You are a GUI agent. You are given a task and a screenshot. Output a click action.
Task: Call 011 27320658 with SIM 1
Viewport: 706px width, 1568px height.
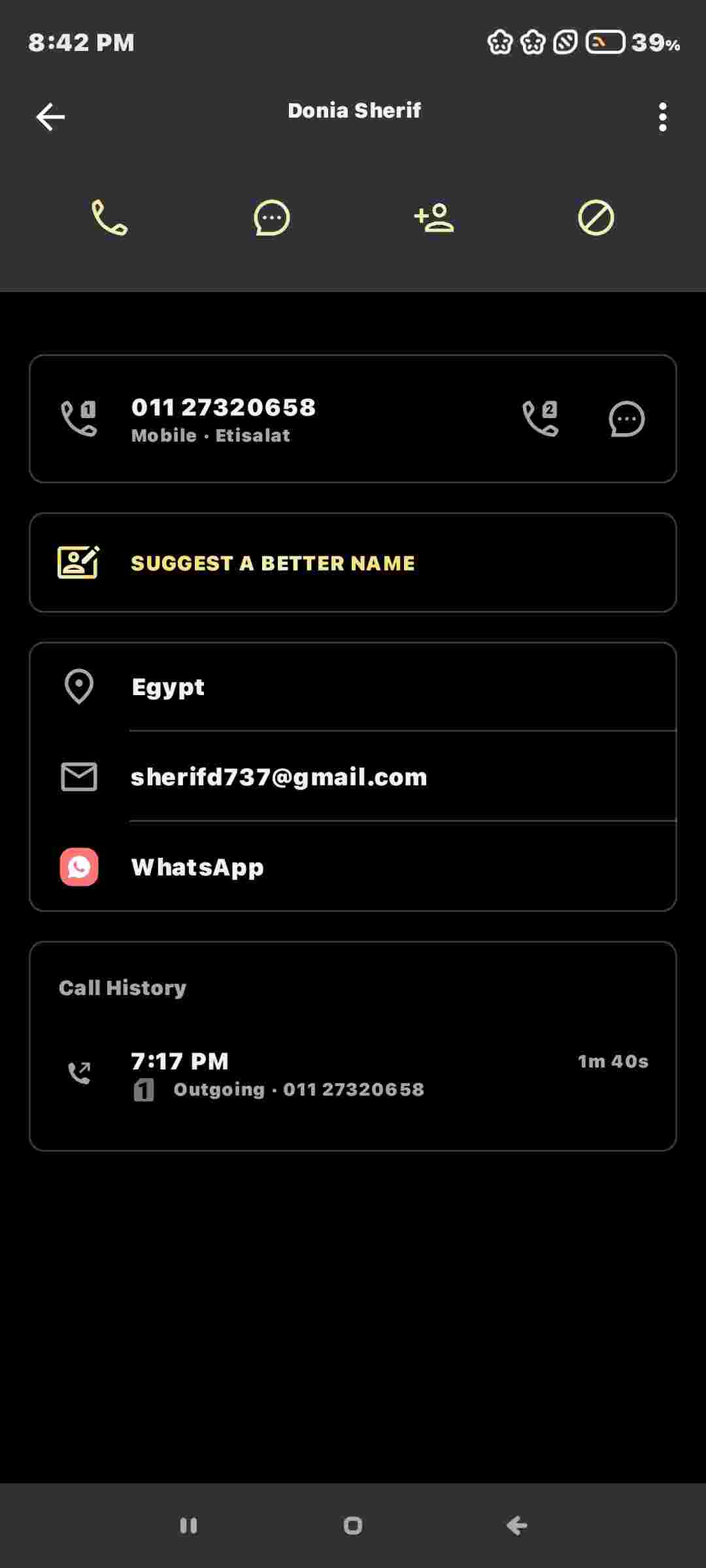click(x=79, y=418)
